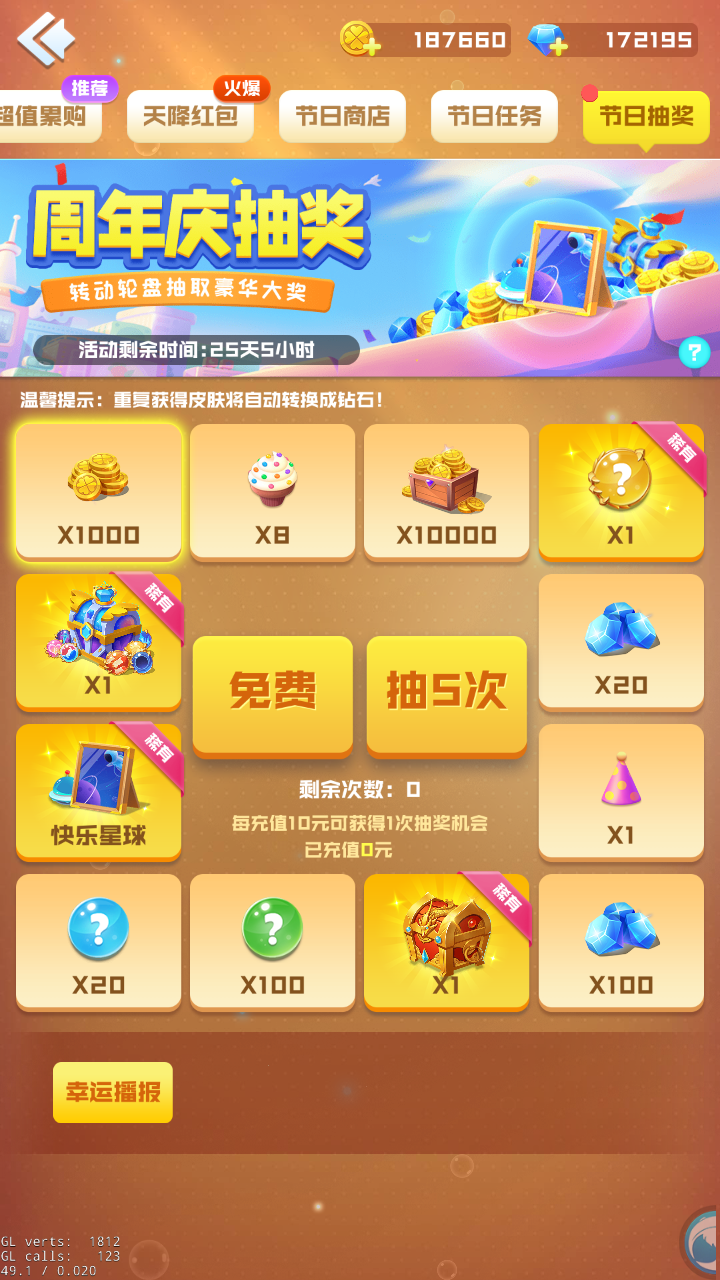View the X10000 gold chest prize
Screen dimensions: 720x1280
coord(446,490)
